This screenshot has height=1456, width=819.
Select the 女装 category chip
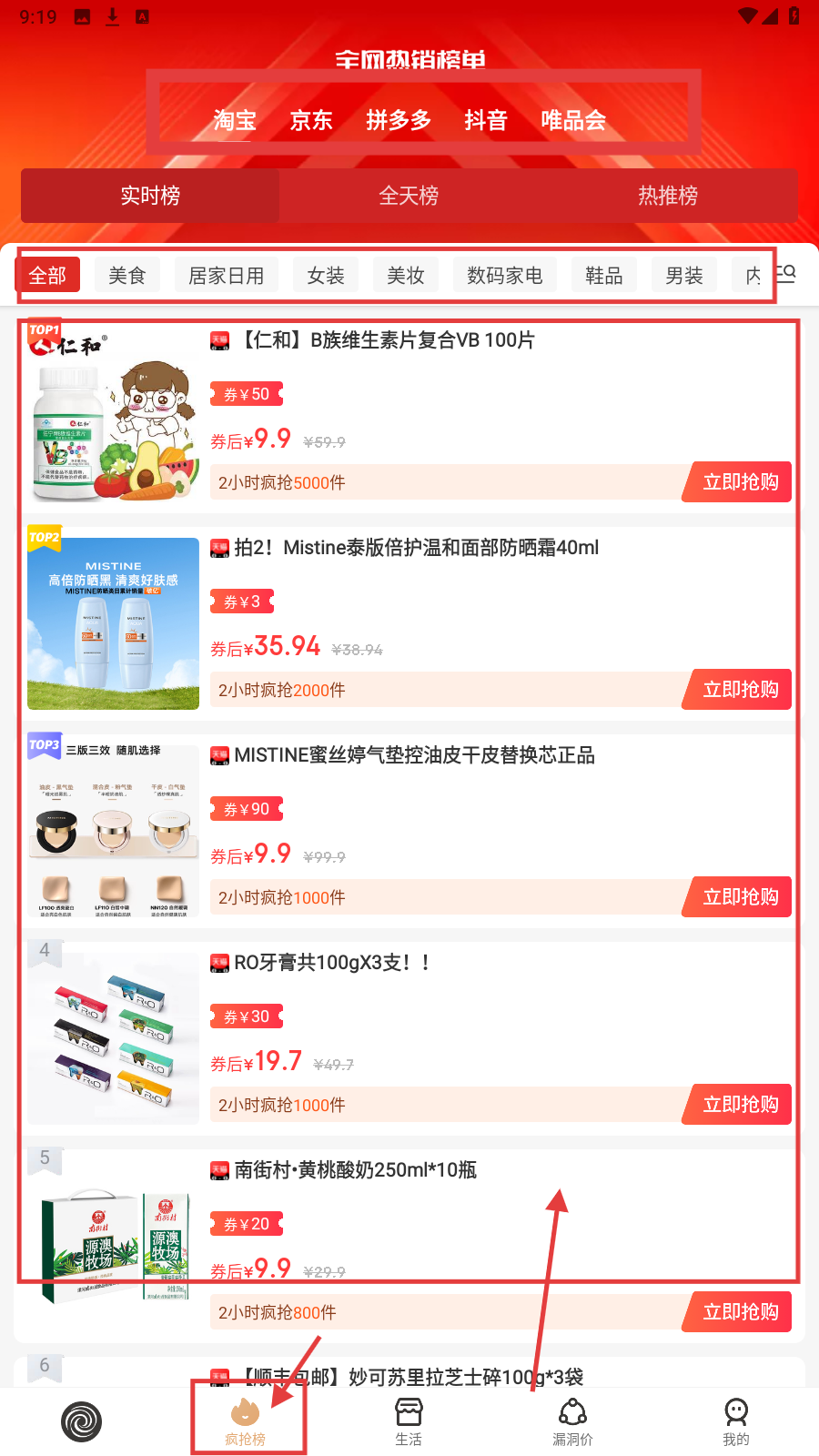[x=326, y=276]
